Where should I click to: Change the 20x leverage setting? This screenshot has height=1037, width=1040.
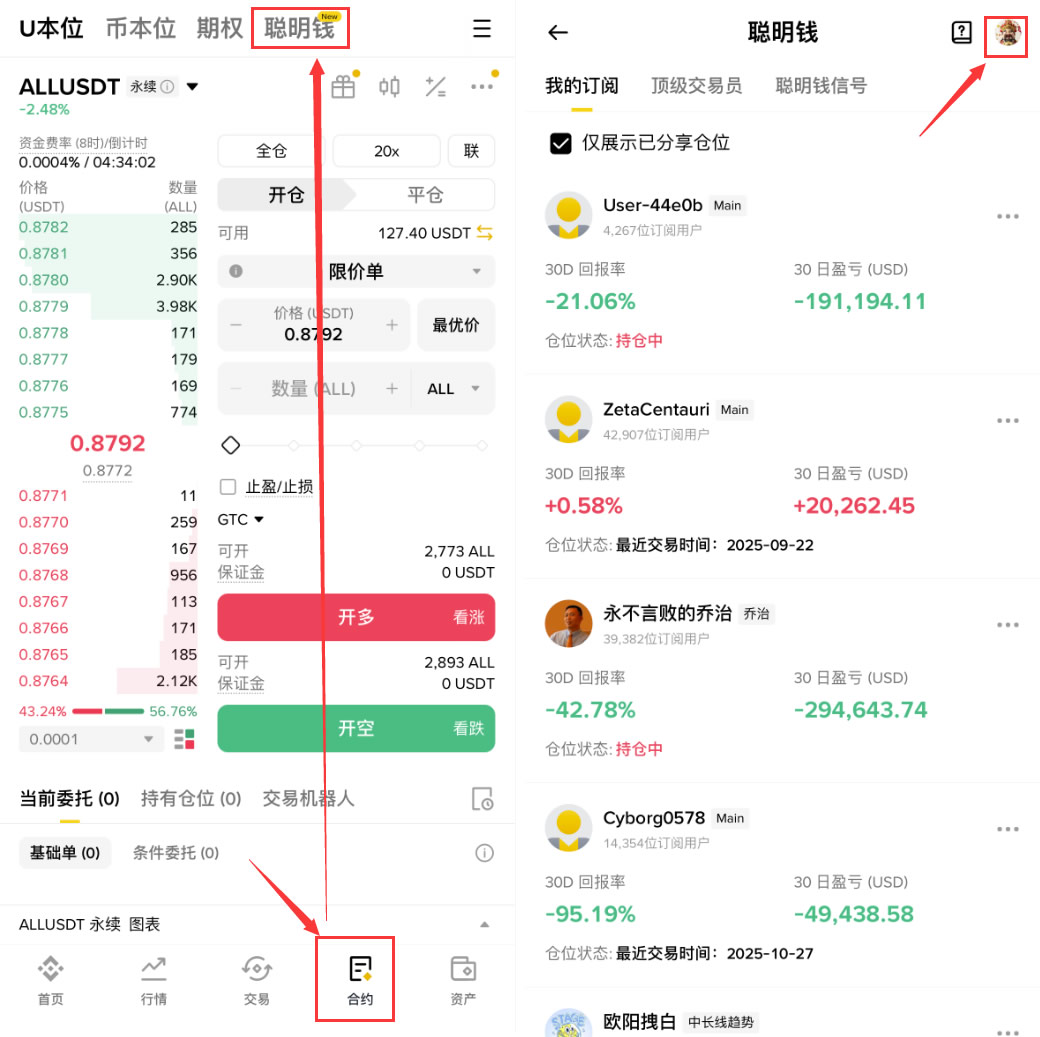tap(386, 151)
